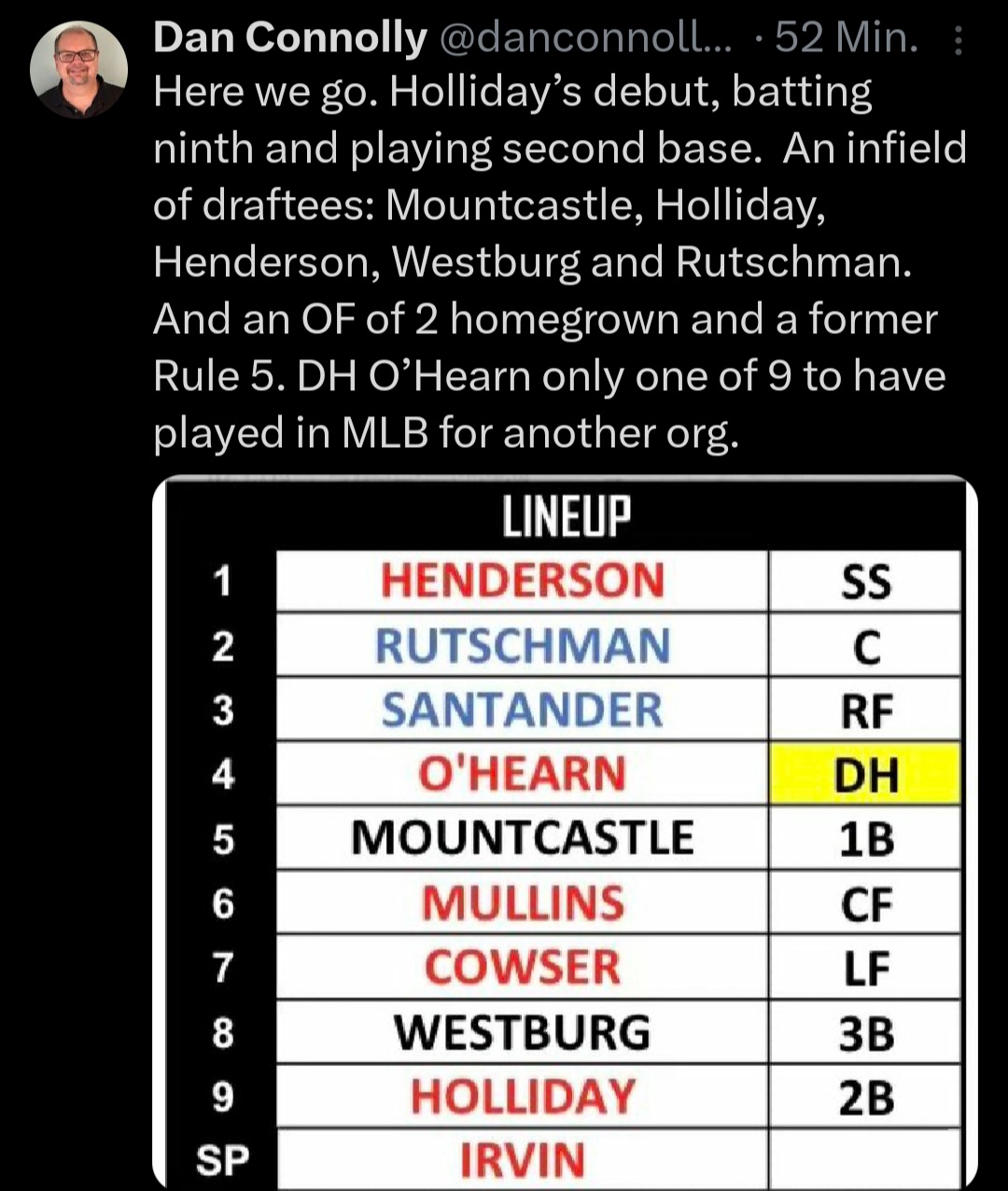
Task: Open Dan Connolly's profile picture
Action: pyautogui.click(x=78, y=70)
